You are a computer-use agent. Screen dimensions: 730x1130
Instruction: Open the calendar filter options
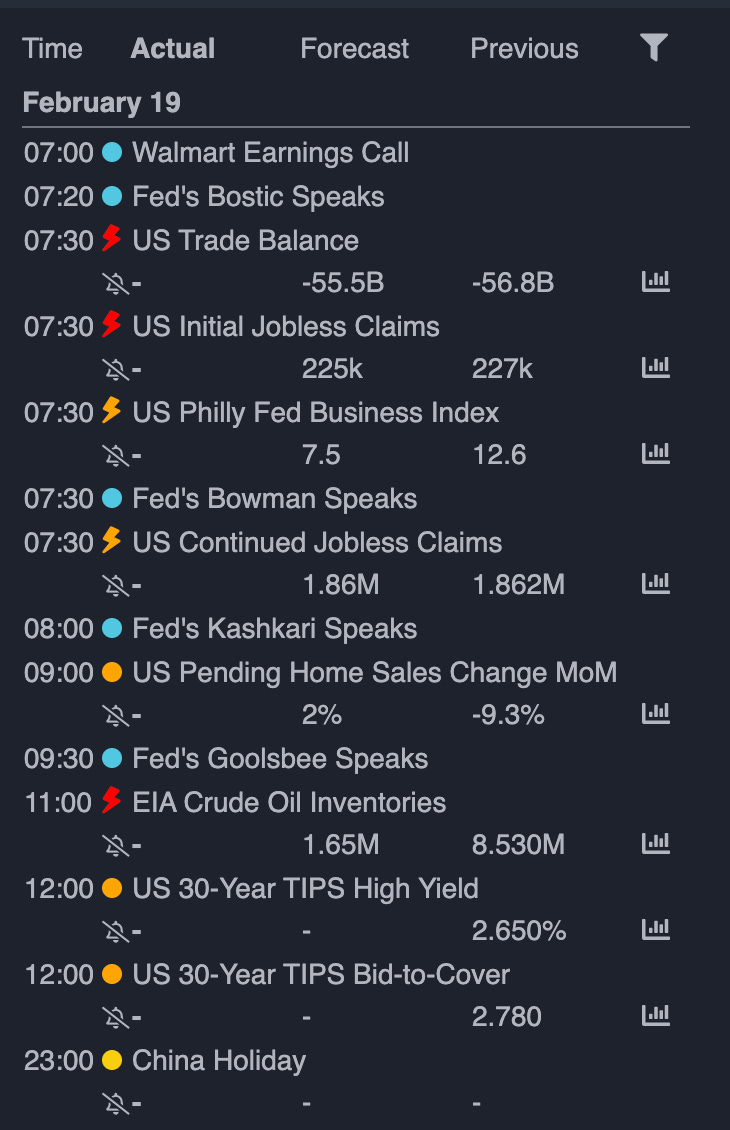point(653,48)
